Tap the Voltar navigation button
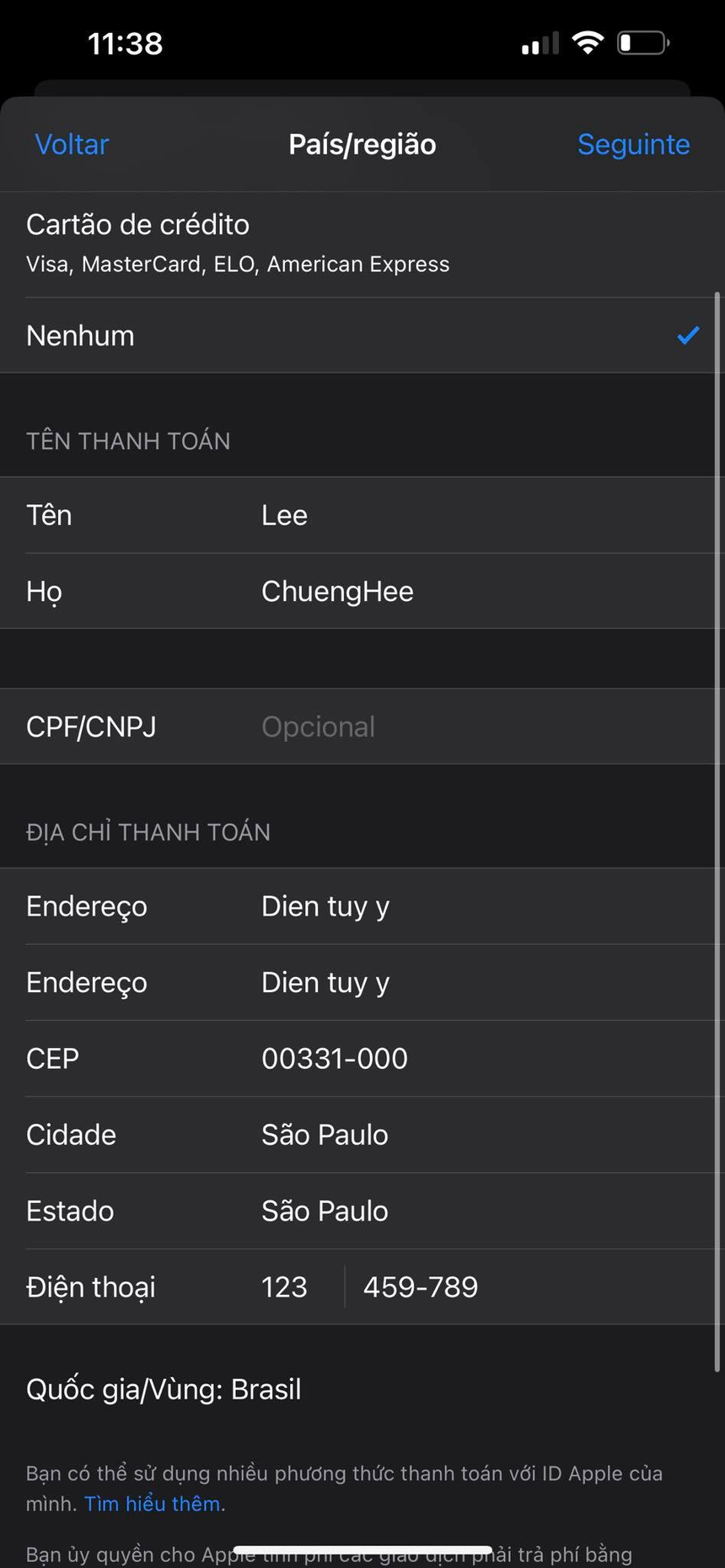 [71, 144]
